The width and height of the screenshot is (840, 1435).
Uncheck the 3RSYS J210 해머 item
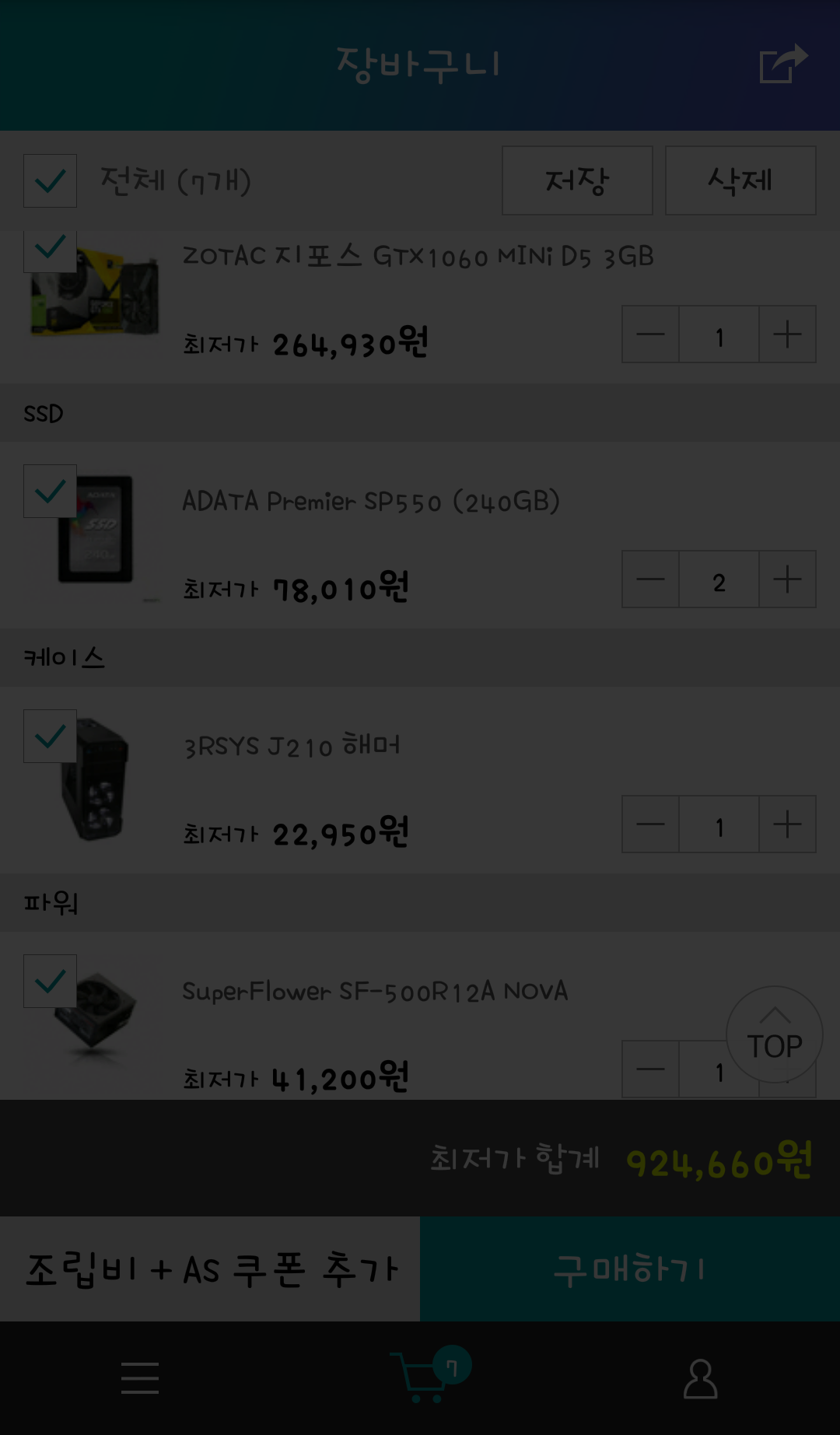[51, 736]
